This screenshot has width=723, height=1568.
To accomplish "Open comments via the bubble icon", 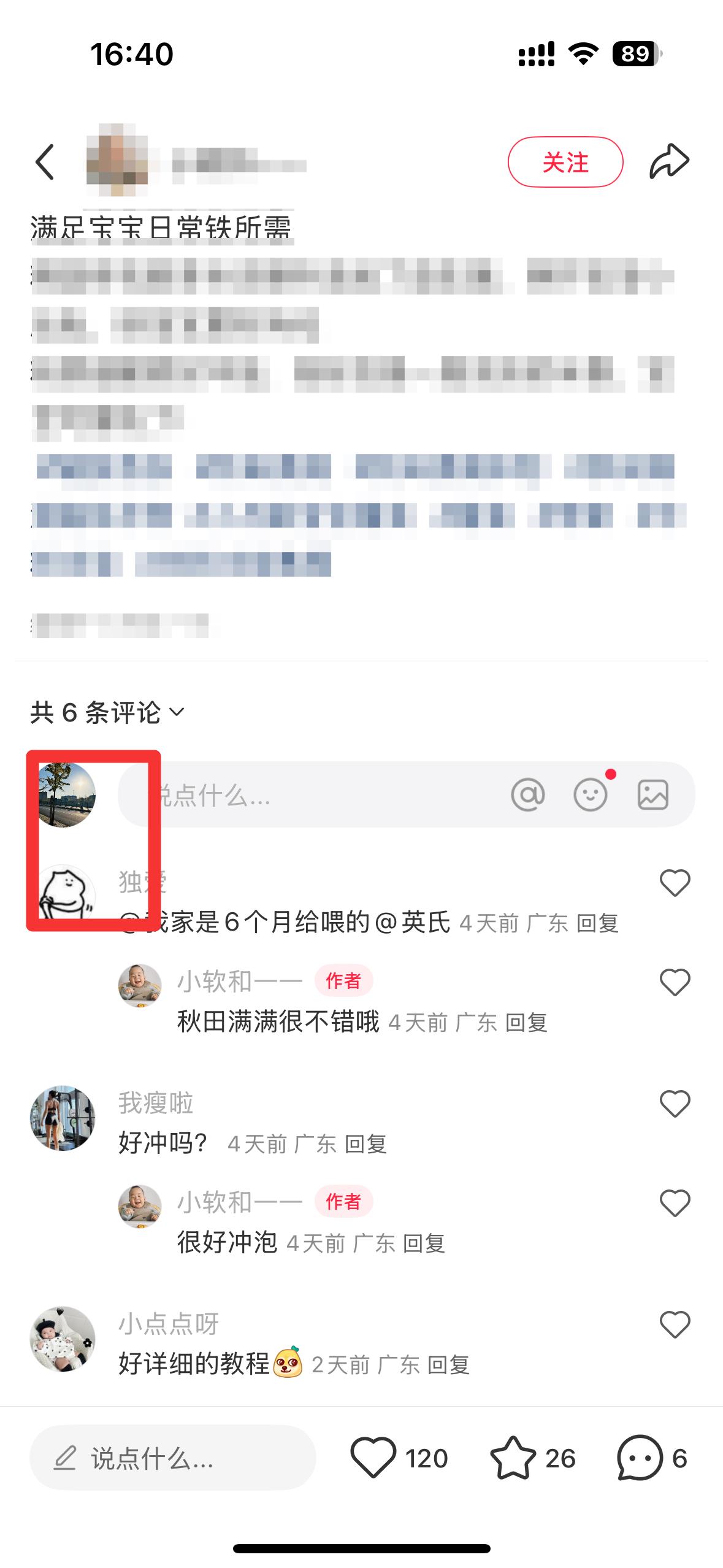I will 640,1458.
